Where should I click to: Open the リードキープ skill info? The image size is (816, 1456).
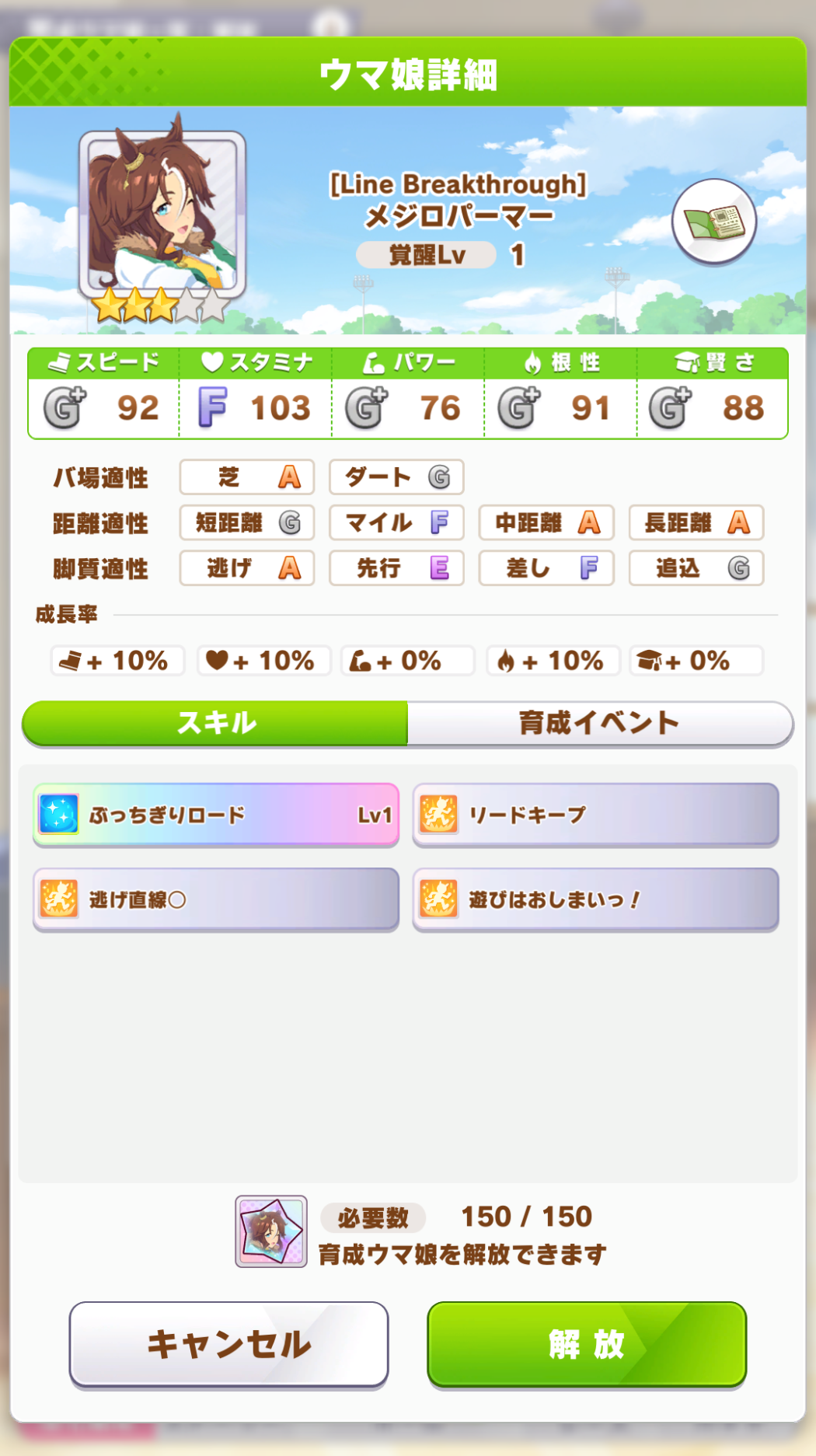tap(595, 815)
